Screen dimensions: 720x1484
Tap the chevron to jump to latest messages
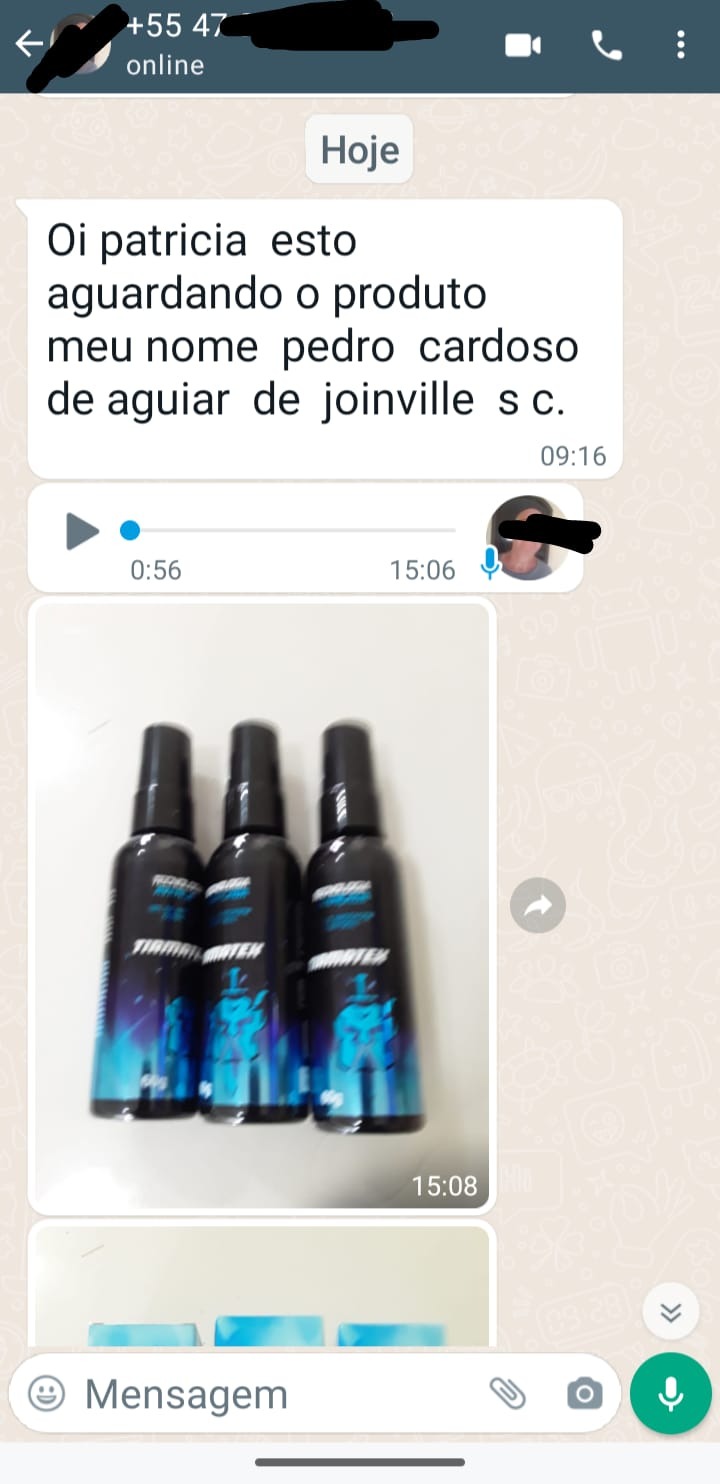670,1311
